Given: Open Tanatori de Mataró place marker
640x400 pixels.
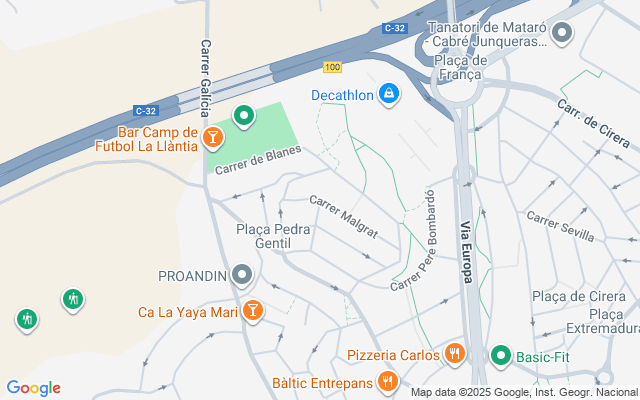Looking at the screenshot, I should (562, 33).
